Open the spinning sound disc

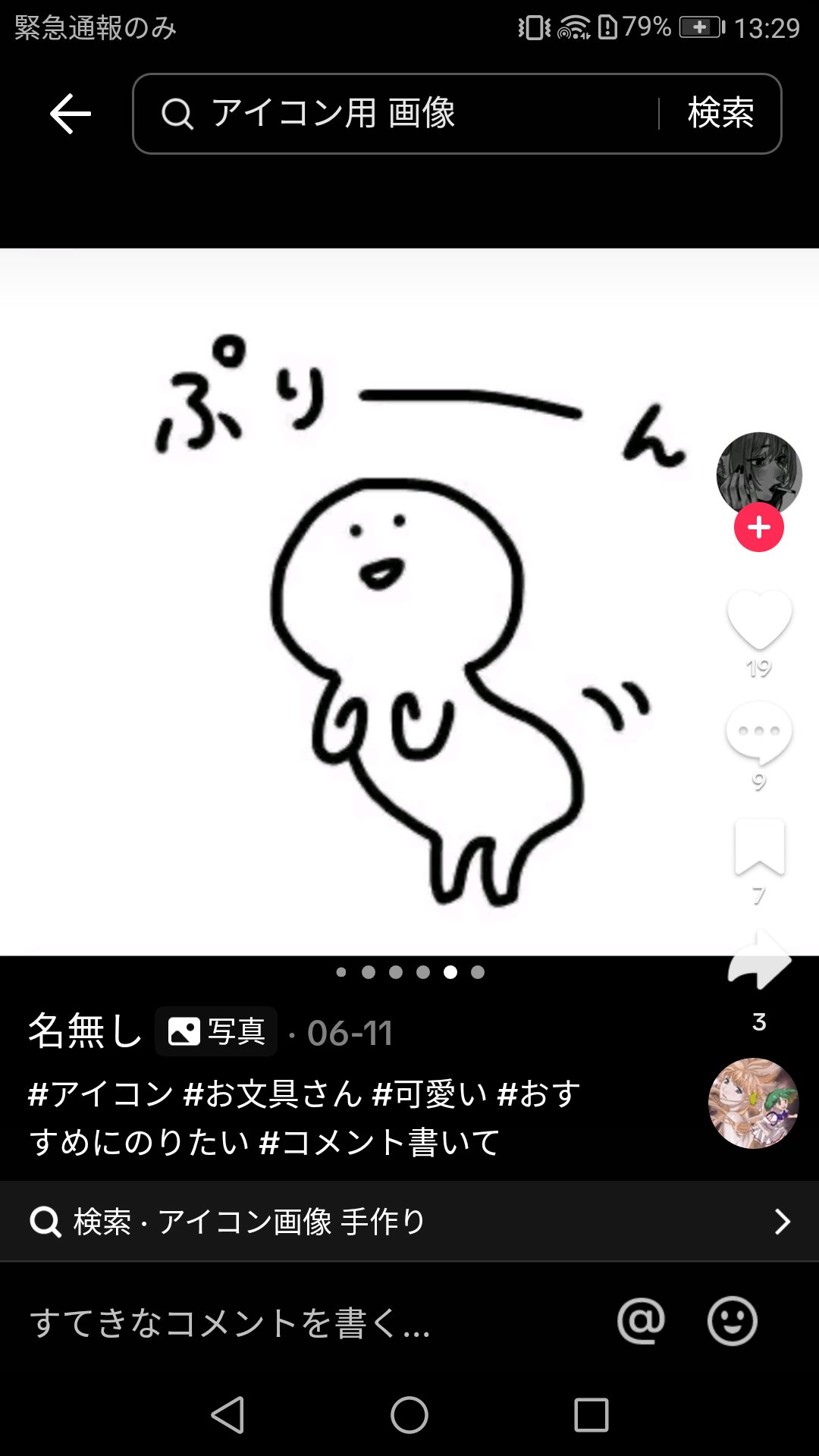[x=754, y=1103]
